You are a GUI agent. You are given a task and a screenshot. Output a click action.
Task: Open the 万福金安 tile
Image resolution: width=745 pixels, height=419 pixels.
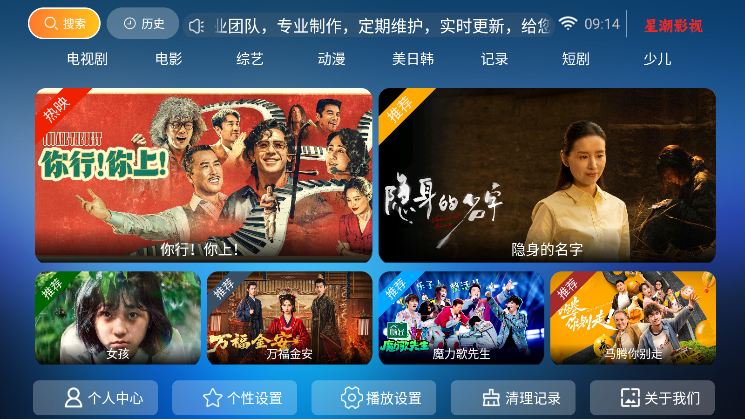click(x=289, y=317)
